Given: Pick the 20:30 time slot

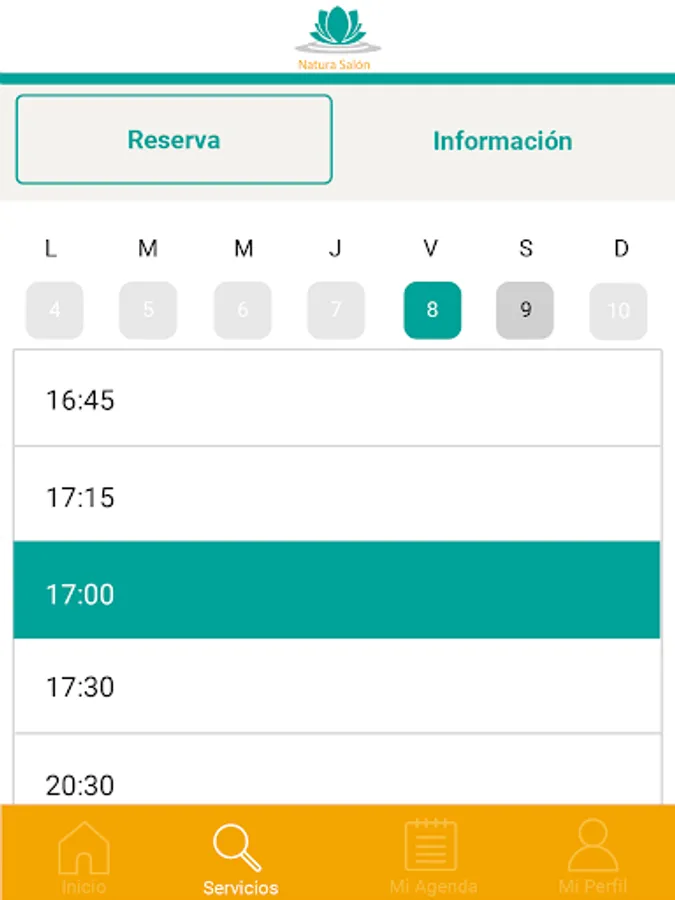Looking at the screenshot, I should pyautogui.click(x=337, y=769).
